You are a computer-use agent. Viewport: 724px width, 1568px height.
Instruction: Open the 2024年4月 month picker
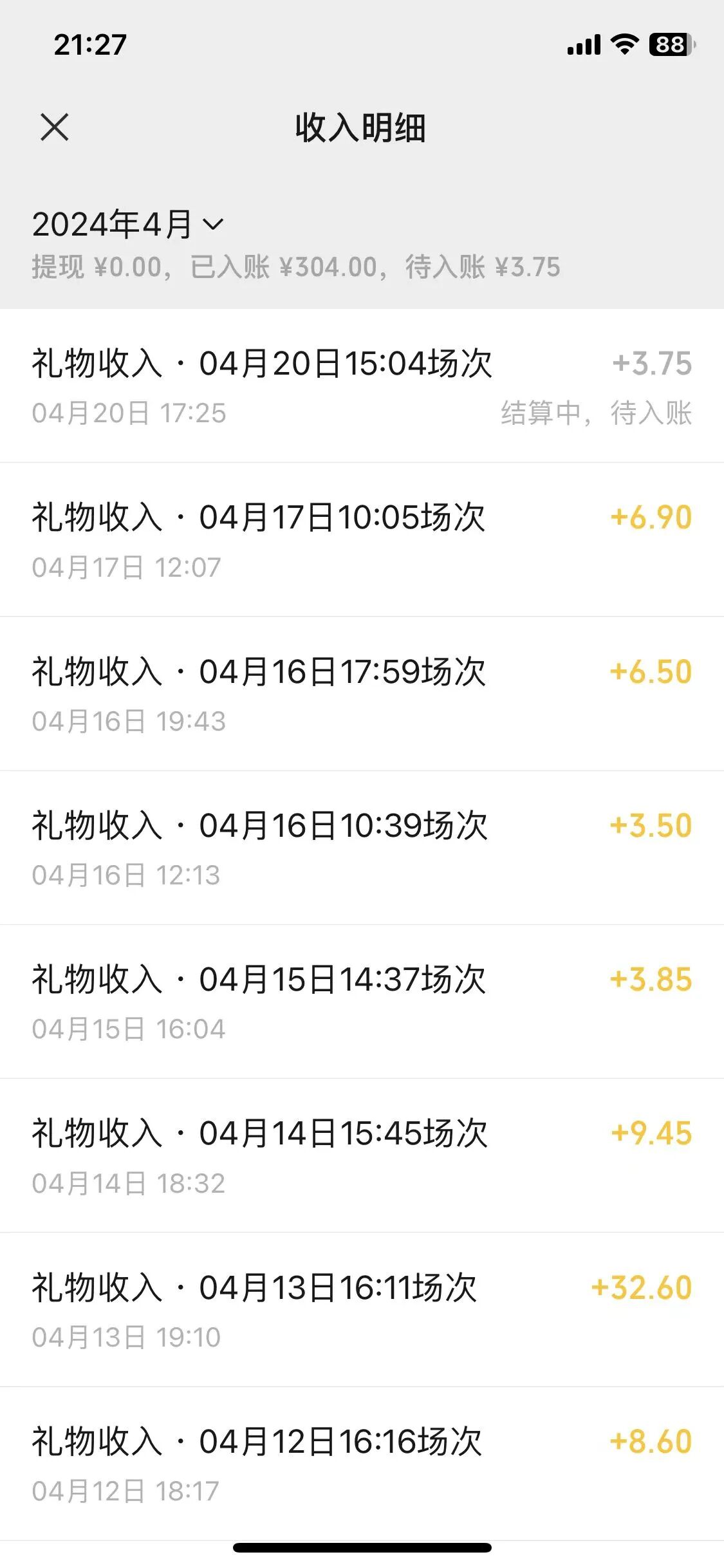point(127,224)
